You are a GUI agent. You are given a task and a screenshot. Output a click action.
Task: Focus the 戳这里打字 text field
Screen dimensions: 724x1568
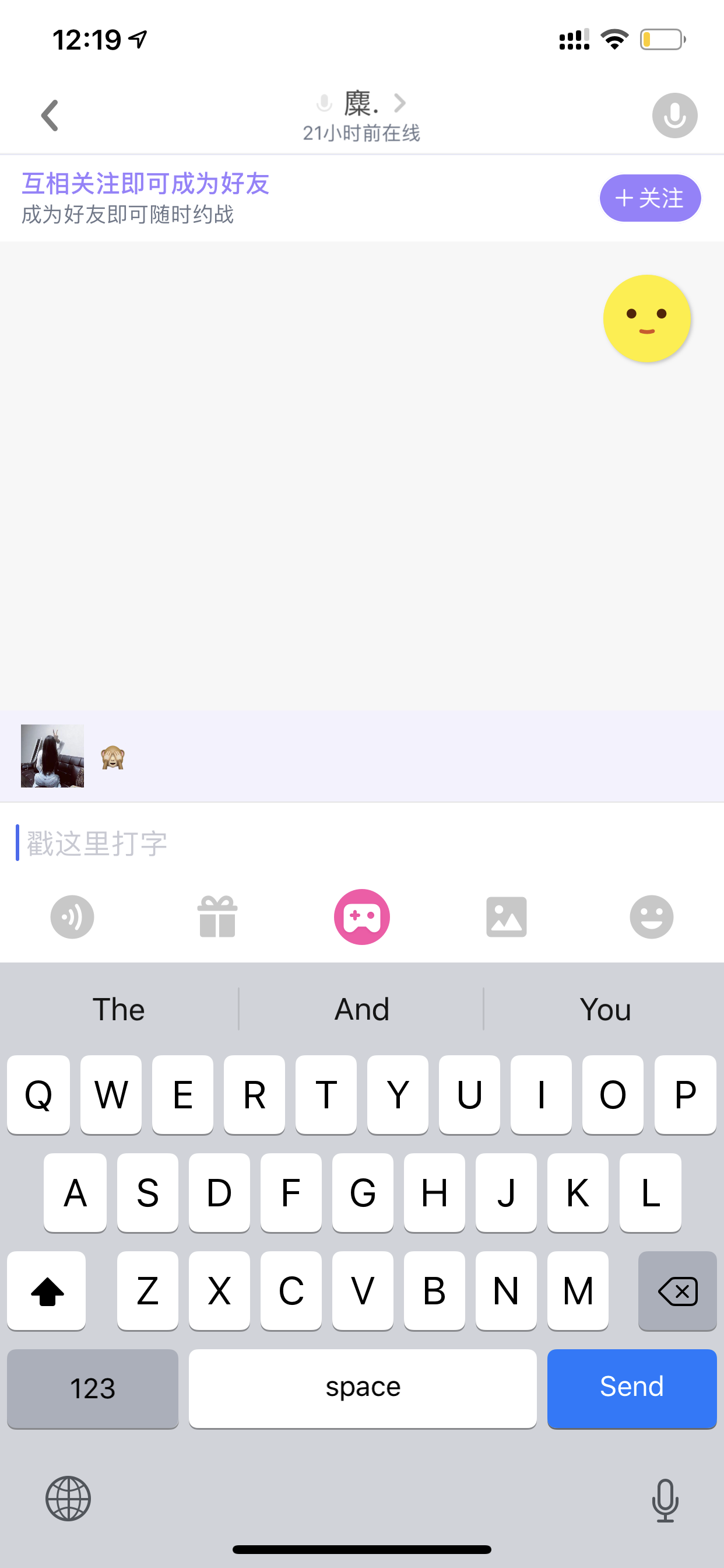(x=362, y=843)
